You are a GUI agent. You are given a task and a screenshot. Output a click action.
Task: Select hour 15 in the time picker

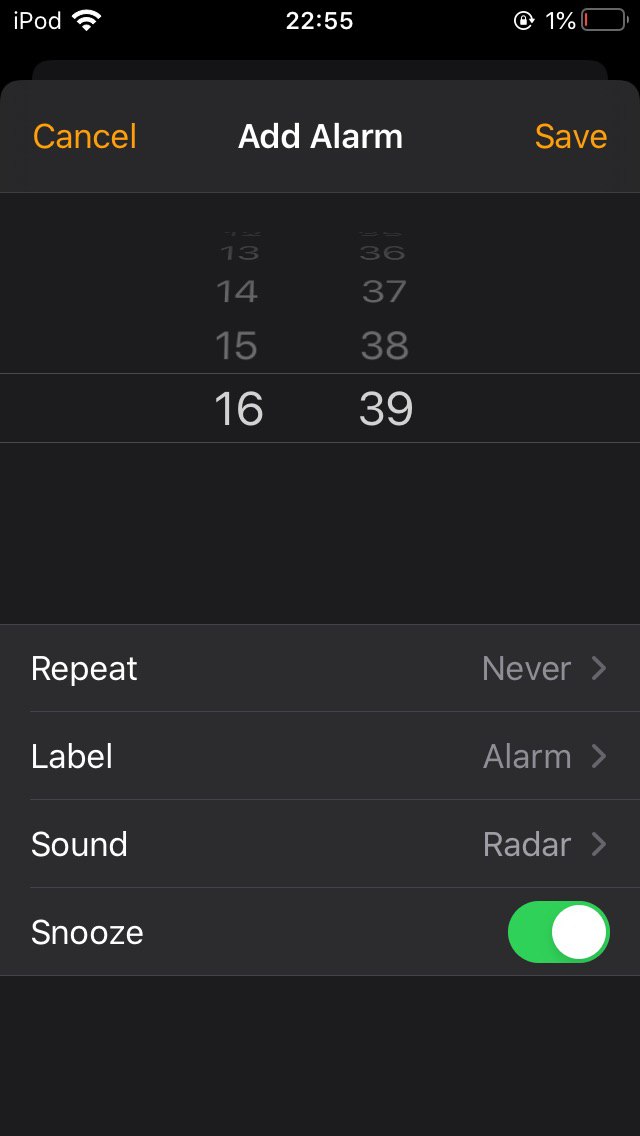(x=237, y=346)
